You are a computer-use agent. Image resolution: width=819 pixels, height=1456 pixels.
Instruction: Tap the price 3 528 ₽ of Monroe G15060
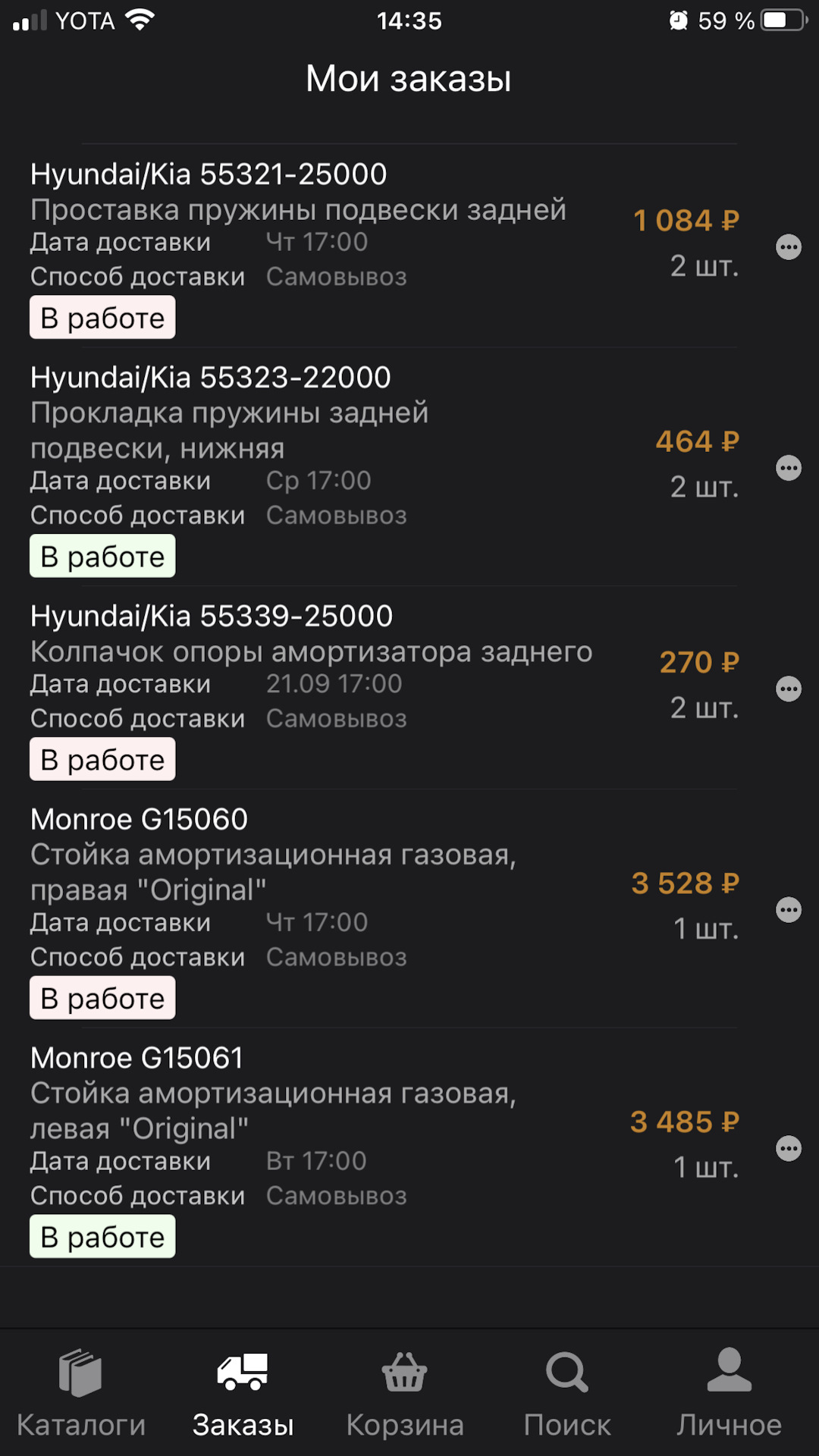point(686,883)
